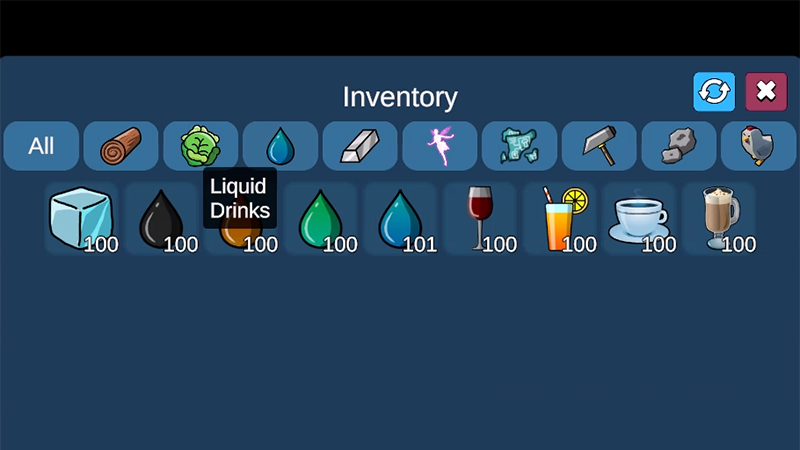Viewport: 800px width, 450px height.
Task: Filter by the pink fairy category
Action: (x=439, y=146)
